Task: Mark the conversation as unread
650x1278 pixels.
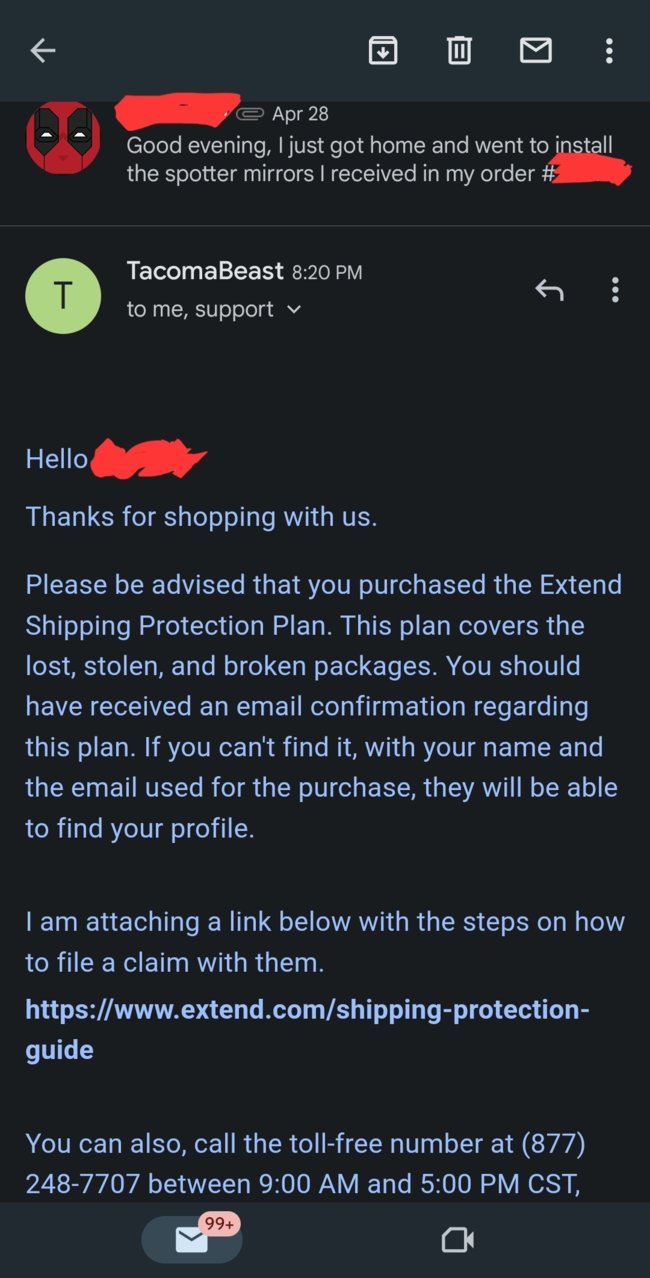Action: pyautogui.click(x=536, y=50)
